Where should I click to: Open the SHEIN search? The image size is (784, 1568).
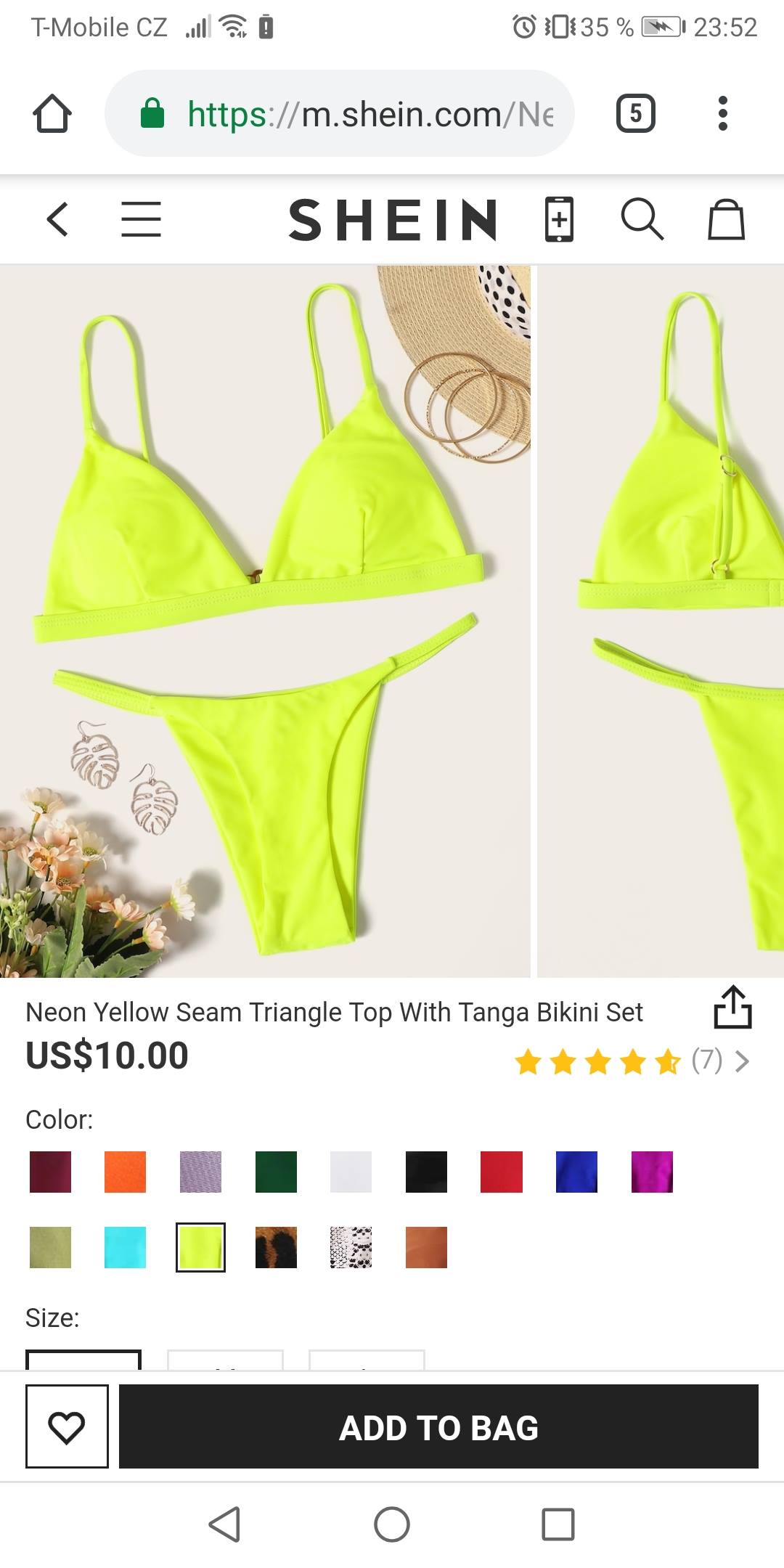coord(642,219)
